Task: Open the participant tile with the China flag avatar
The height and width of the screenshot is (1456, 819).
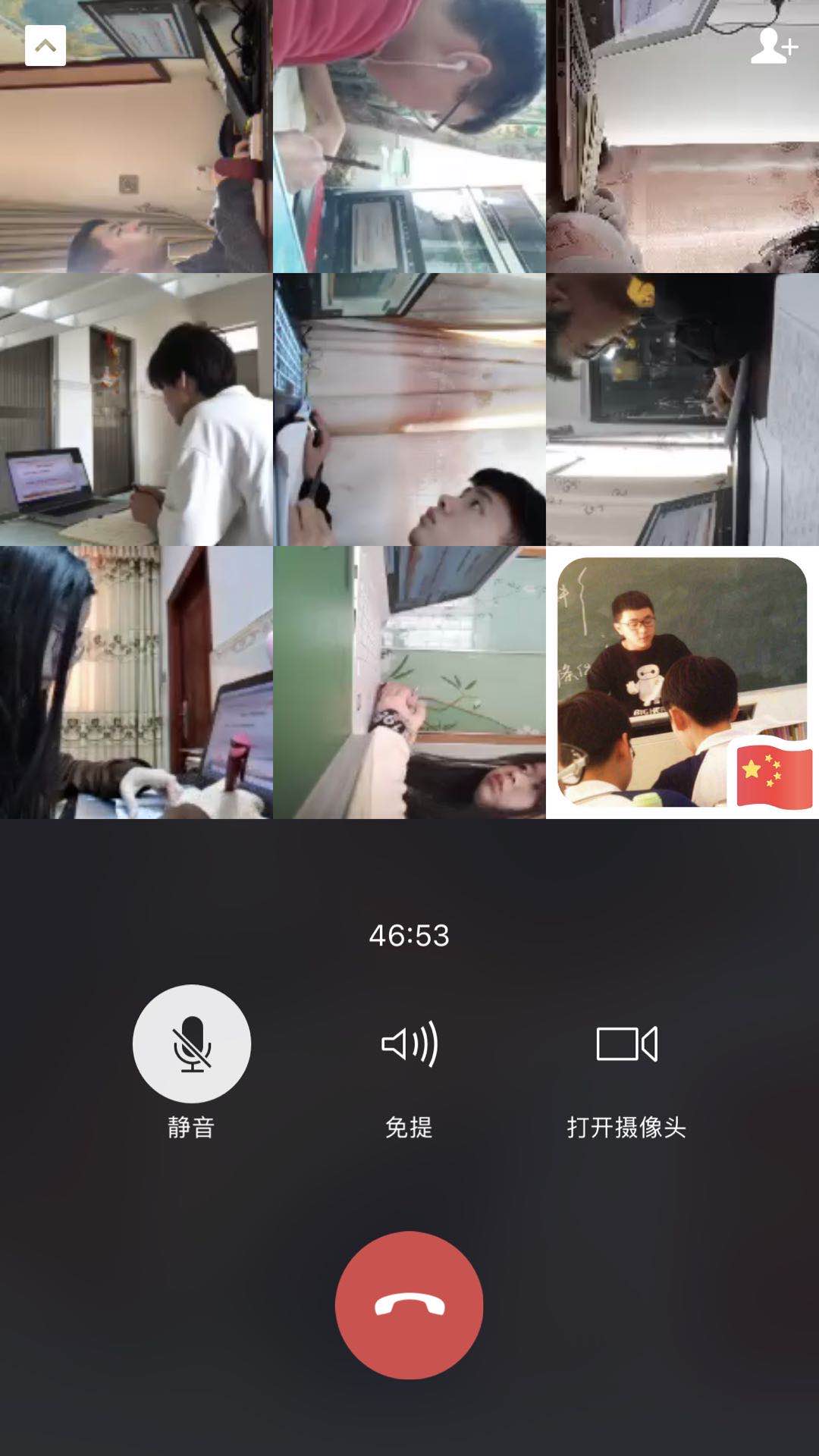Action: tap(682, 682)
